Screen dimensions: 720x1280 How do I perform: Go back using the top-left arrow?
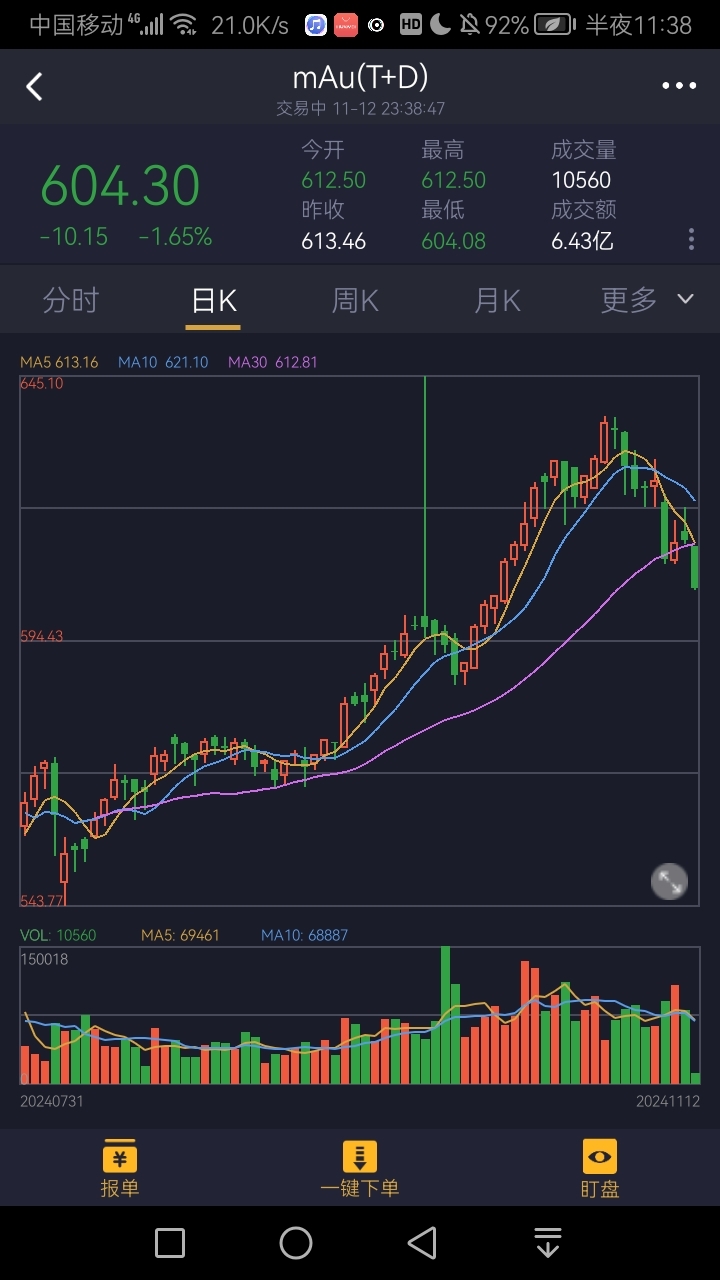click(x=34, y=87)
